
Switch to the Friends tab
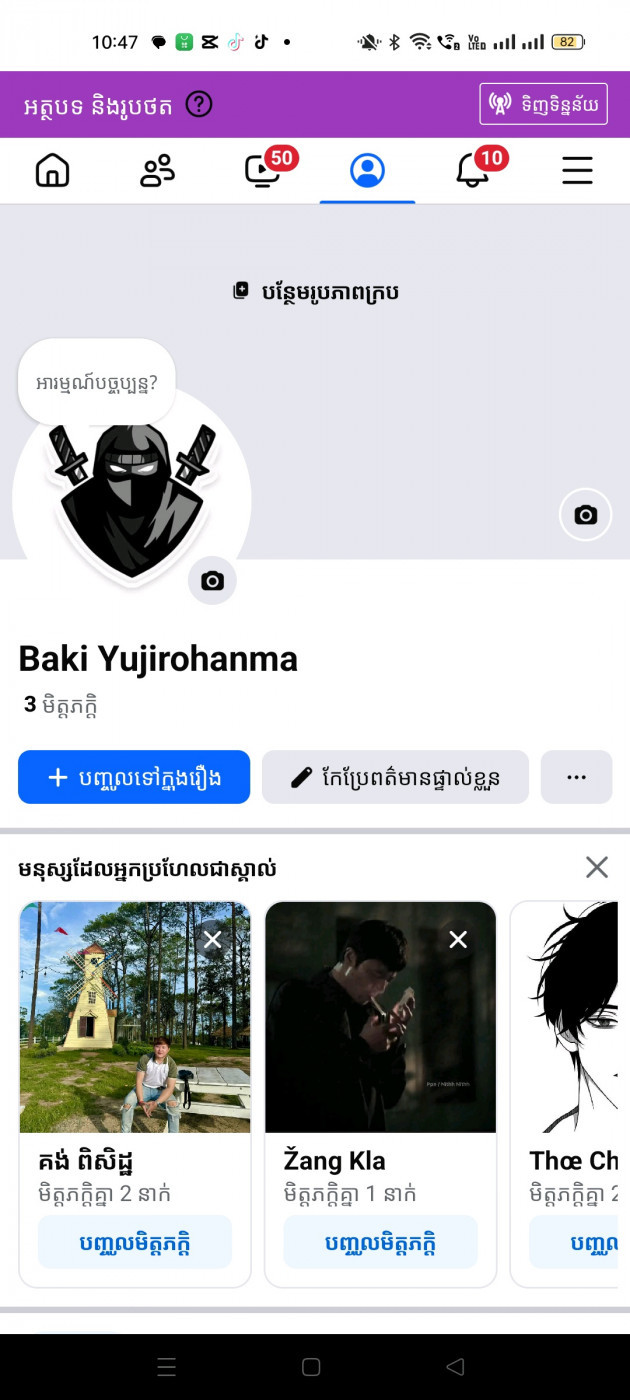tap(157, 170)
